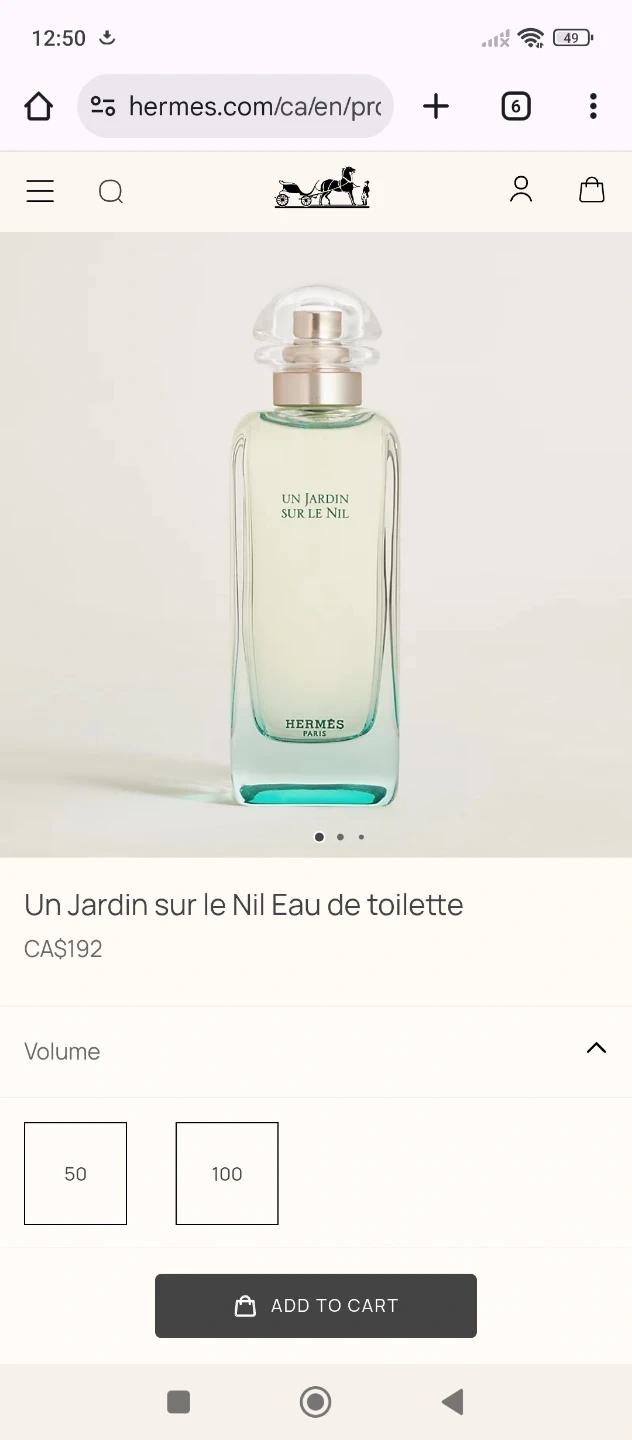Open a new browser tab
The height and width of the screenshot is (1440, 632).
click(436, 106)
